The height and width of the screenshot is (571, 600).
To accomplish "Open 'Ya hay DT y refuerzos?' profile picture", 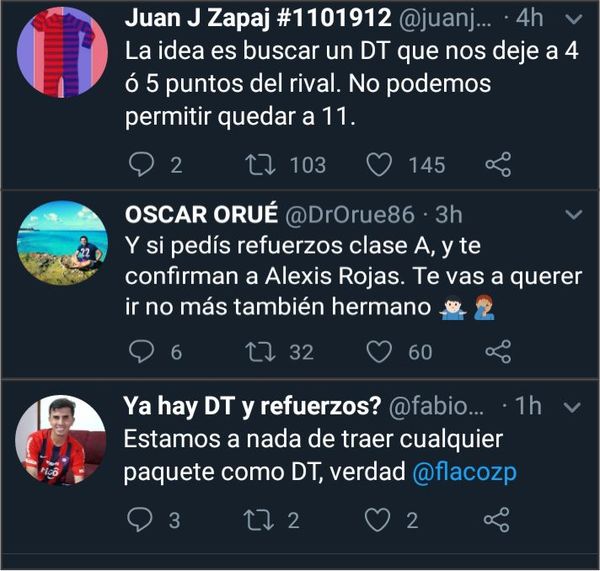I will 62,439.
